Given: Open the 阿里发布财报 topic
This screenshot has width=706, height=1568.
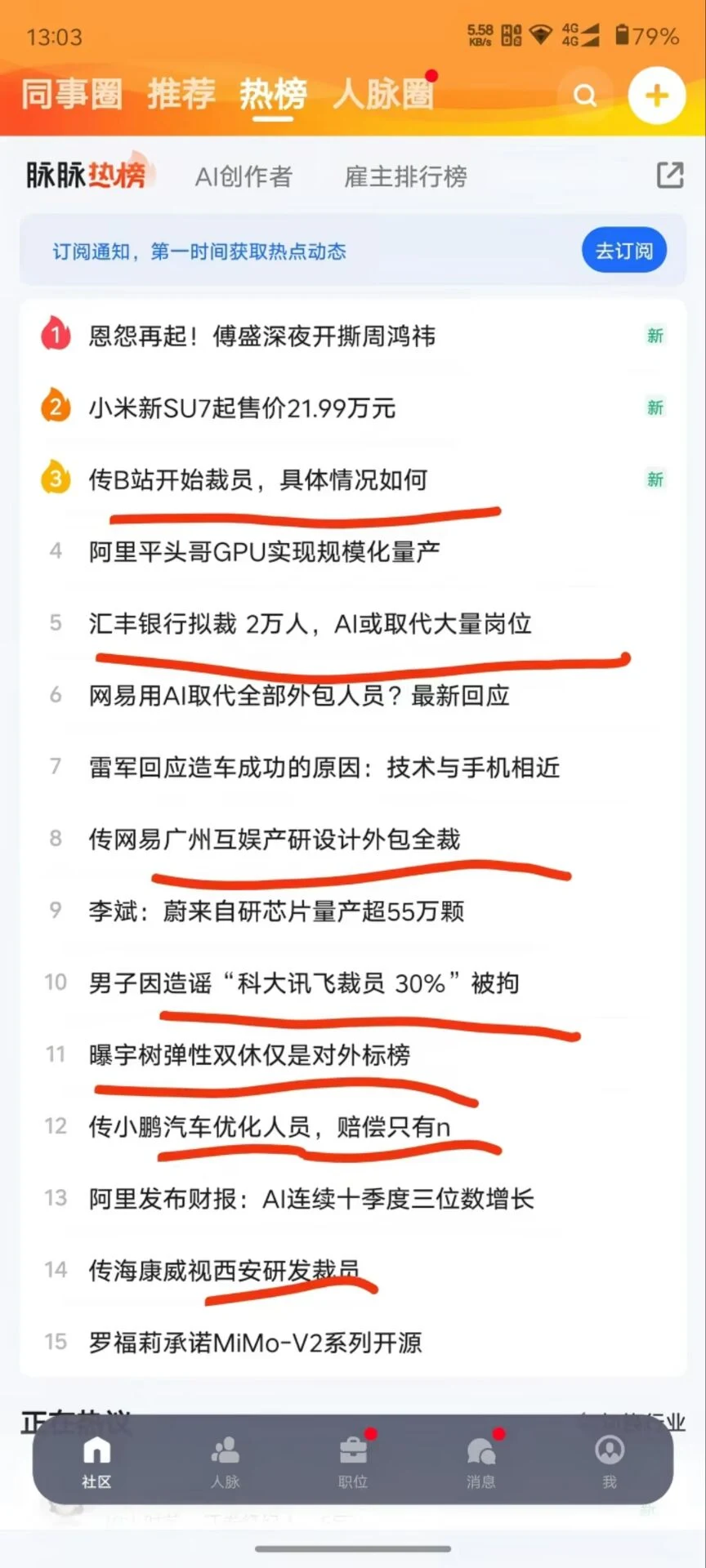Looking at the screenshot, I should pyautogui.click(x=353, y=1198).
